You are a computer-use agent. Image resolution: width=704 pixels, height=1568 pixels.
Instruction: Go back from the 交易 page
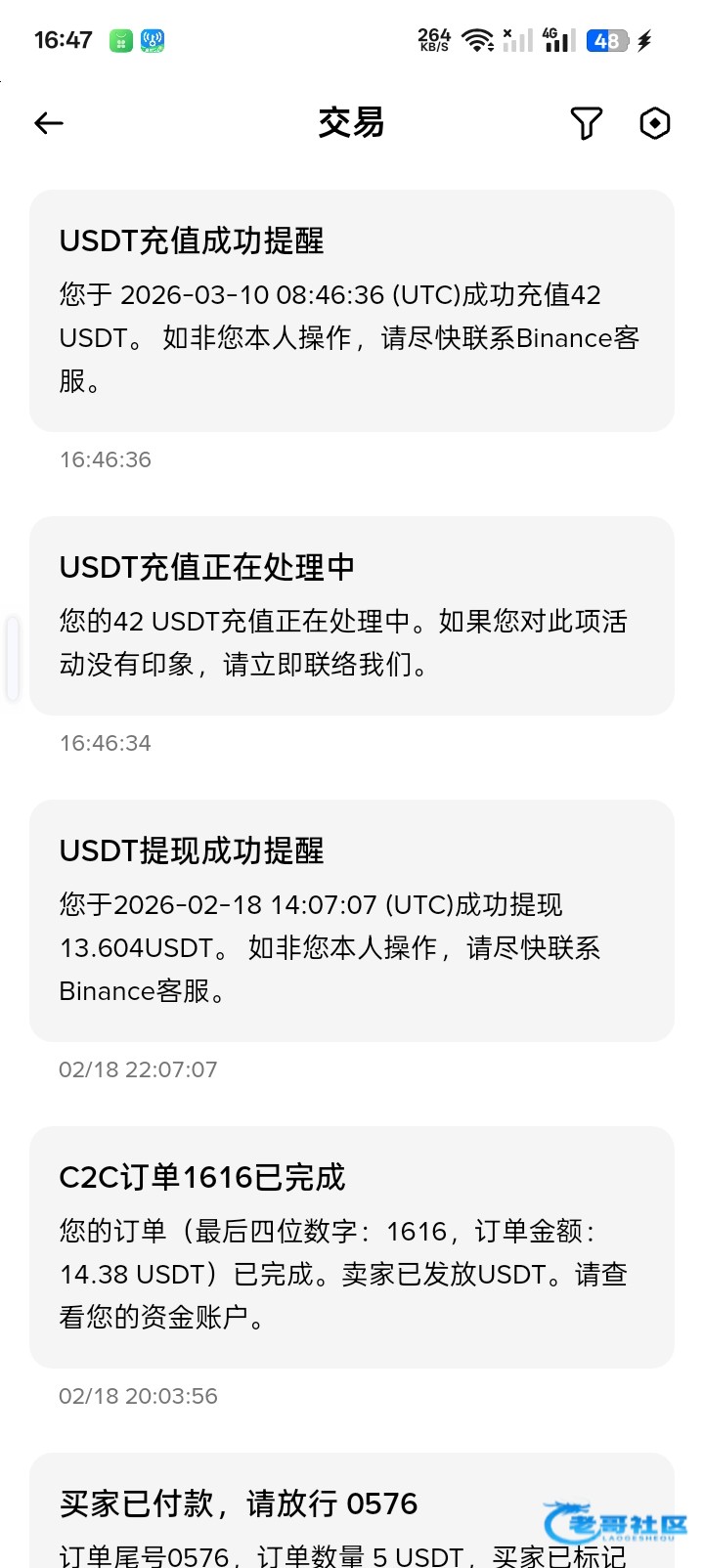point(49,123)
